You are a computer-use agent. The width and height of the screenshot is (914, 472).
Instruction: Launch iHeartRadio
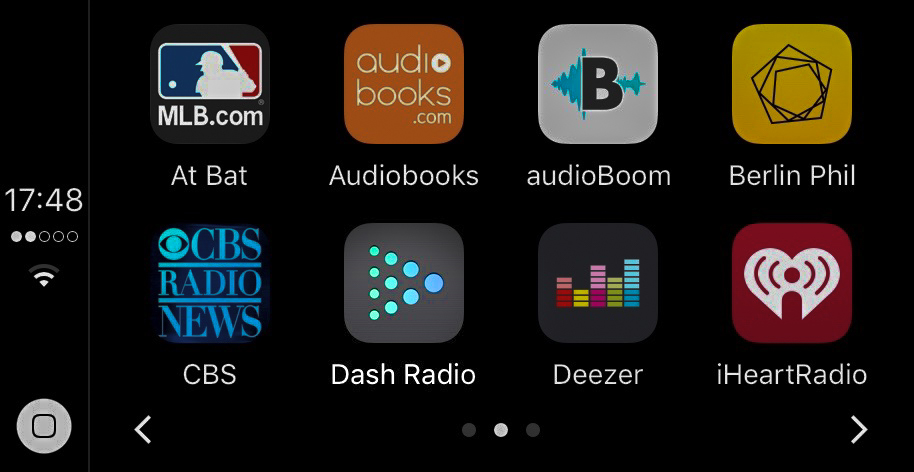tap(791, 283)
